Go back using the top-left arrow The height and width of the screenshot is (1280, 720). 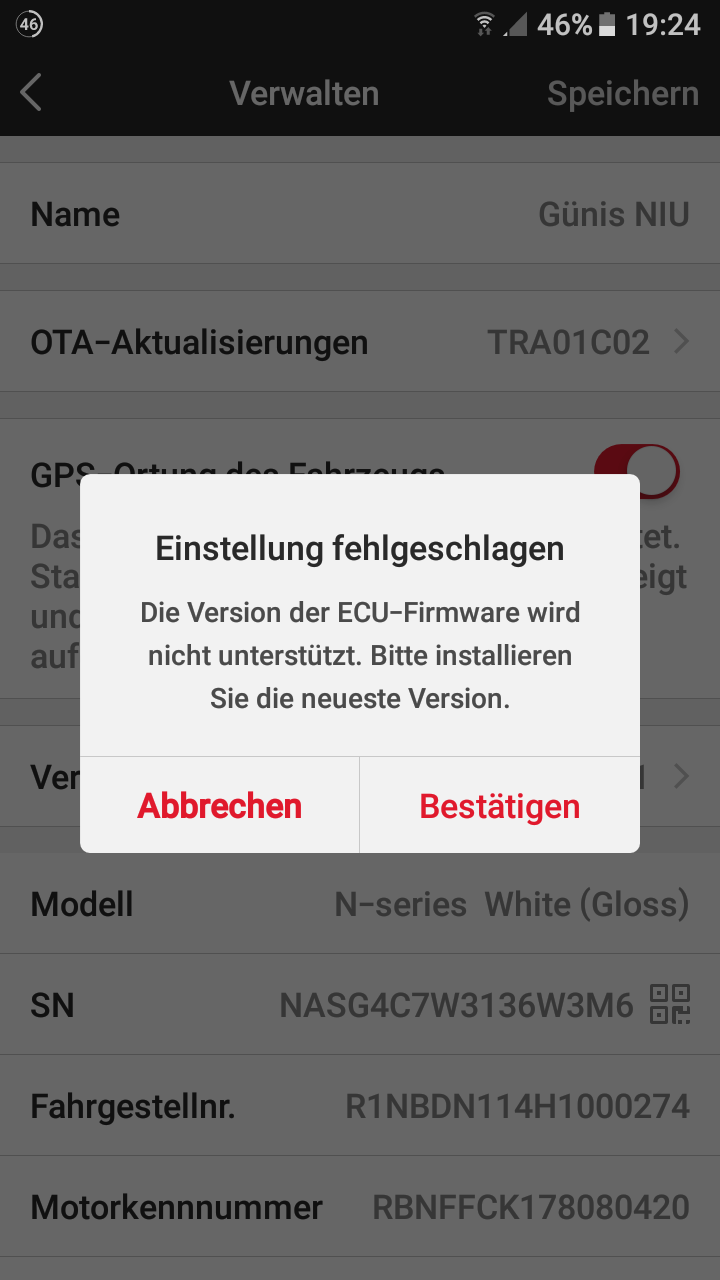point(31,93)
